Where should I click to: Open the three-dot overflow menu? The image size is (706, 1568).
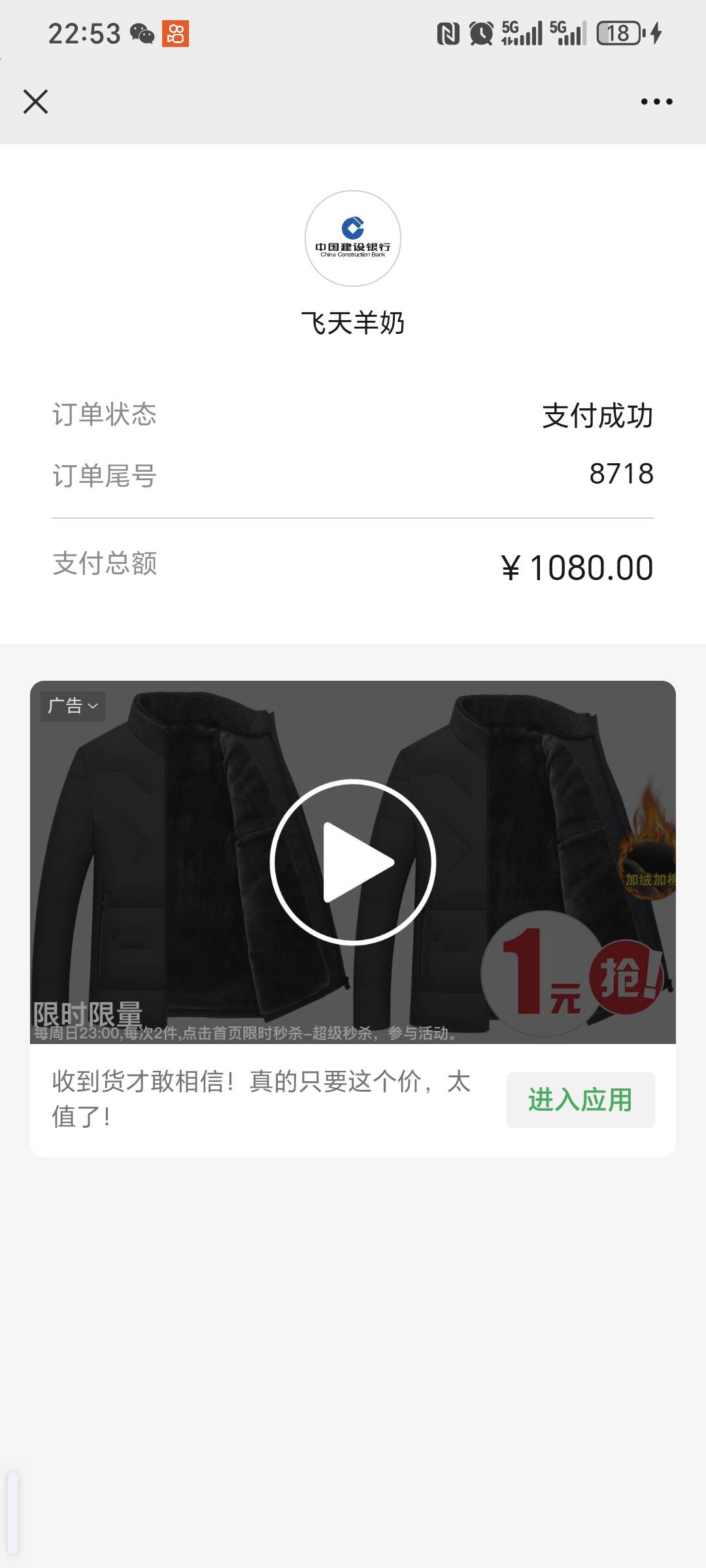click(656, 102)
